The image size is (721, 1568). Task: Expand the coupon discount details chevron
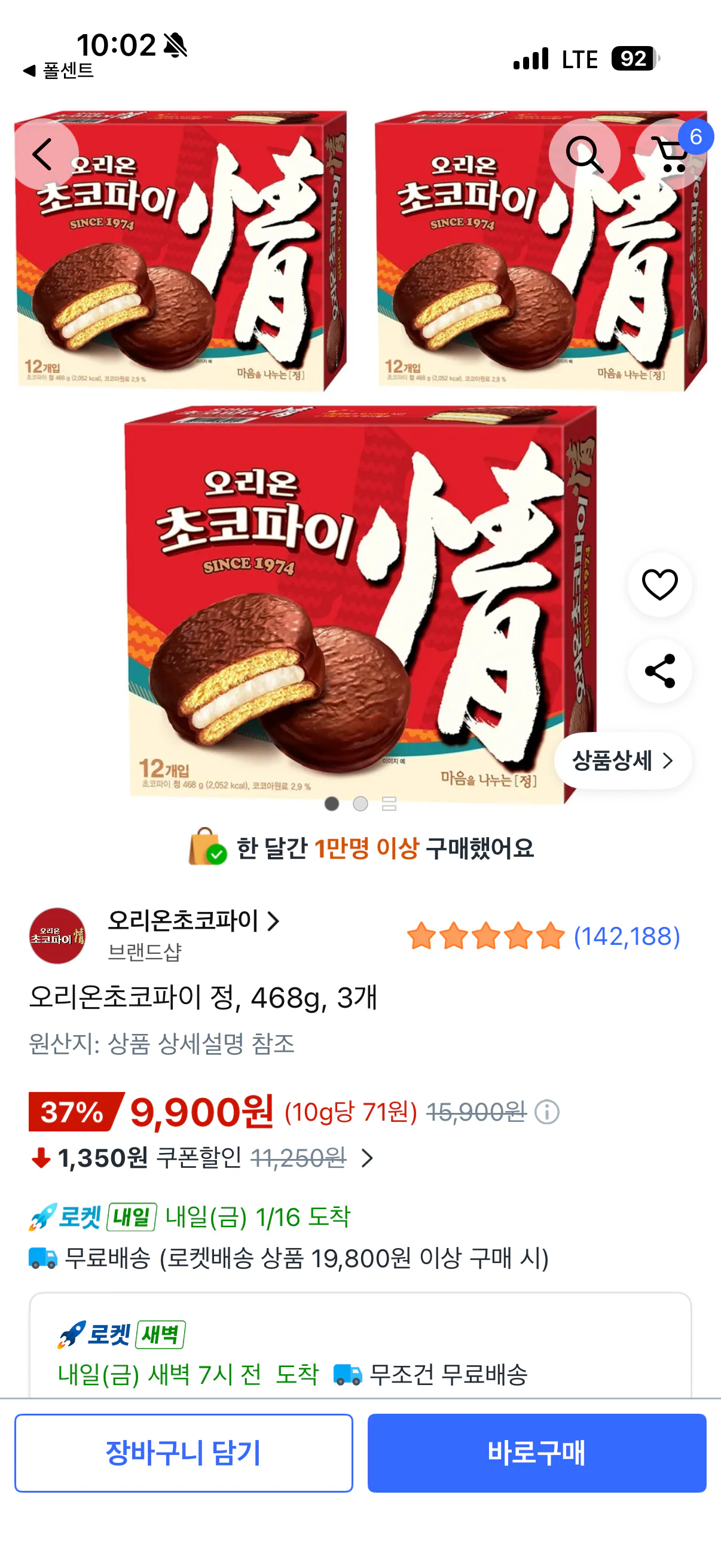coord(367,1158)
